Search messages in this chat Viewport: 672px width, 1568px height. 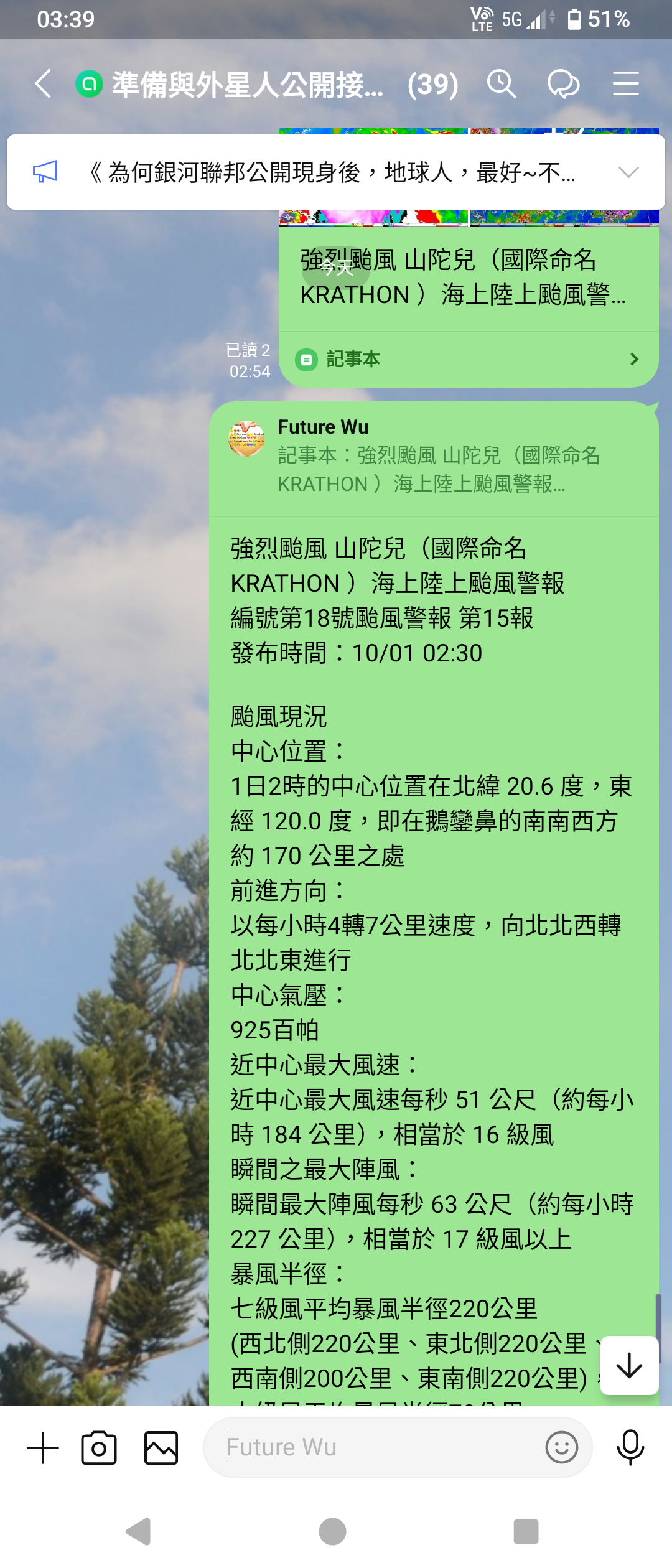pyautogui.click(x=501, y=84)
